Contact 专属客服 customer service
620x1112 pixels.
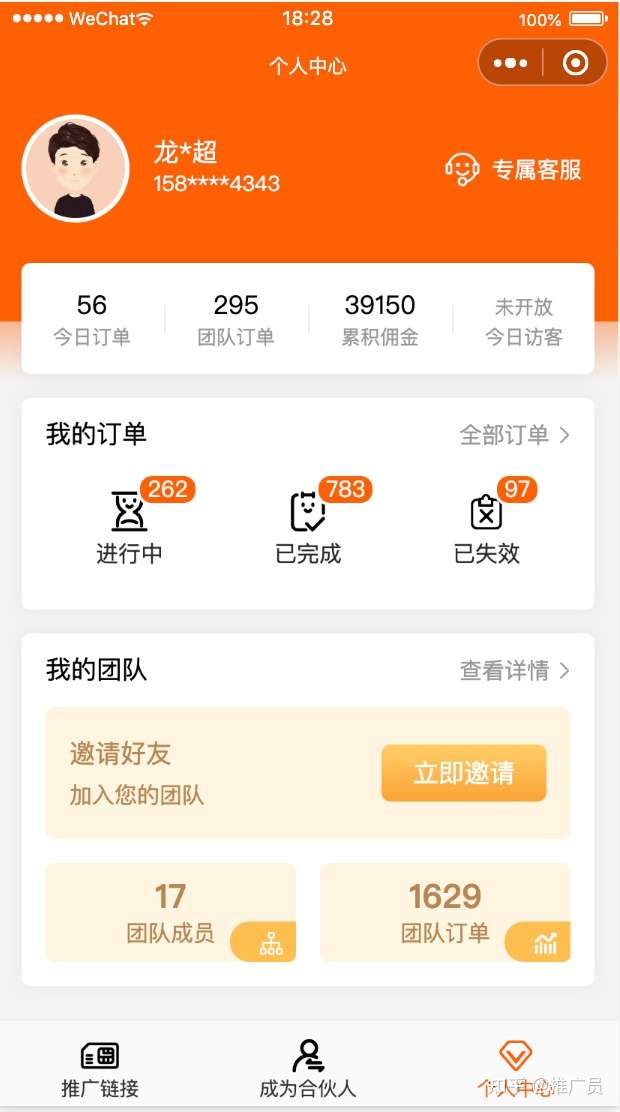[514, 170]
